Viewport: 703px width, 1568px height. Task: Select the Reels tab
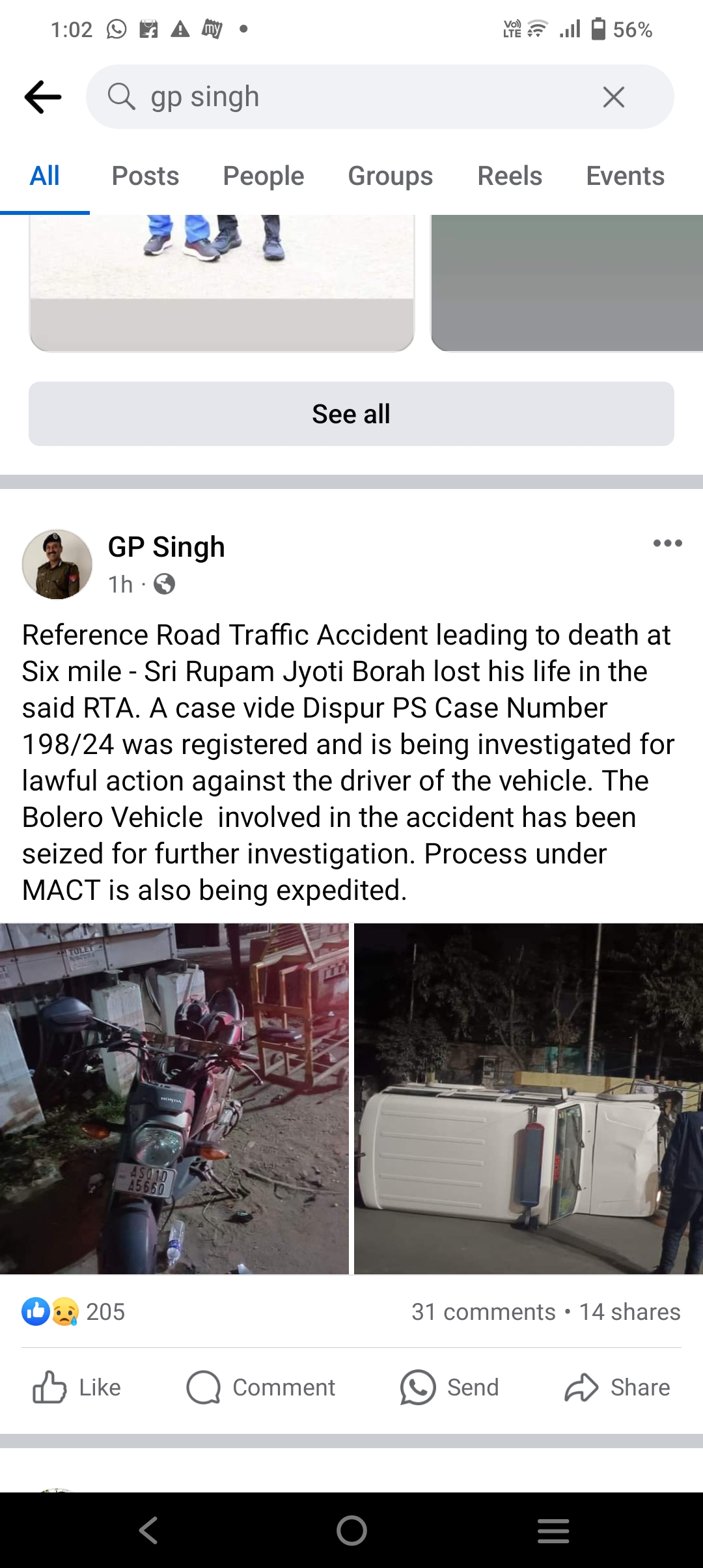[510, 176]
